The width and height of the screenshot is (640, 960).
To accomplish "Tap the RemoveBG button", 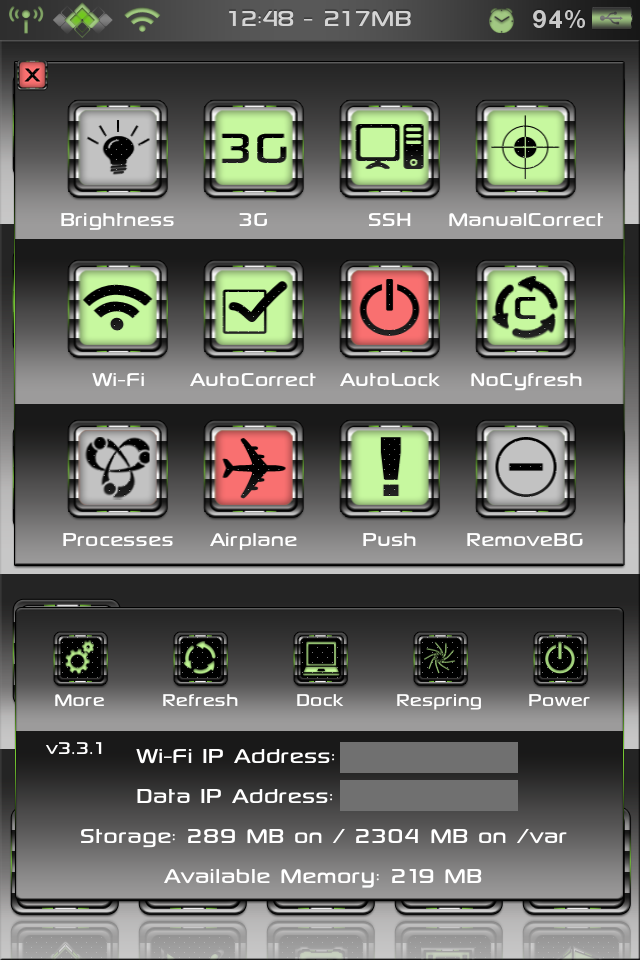I will 525,471.
